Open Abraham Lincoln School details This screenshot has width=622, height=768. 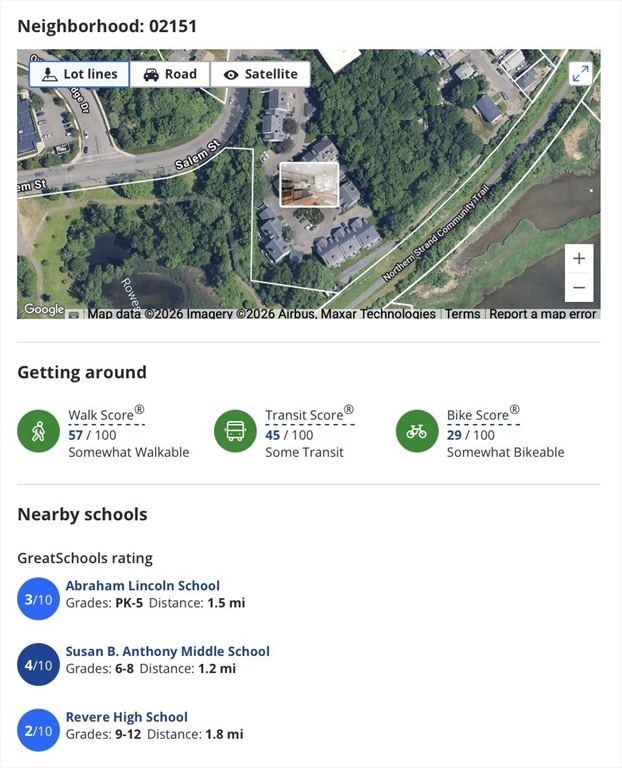(142, 586)
